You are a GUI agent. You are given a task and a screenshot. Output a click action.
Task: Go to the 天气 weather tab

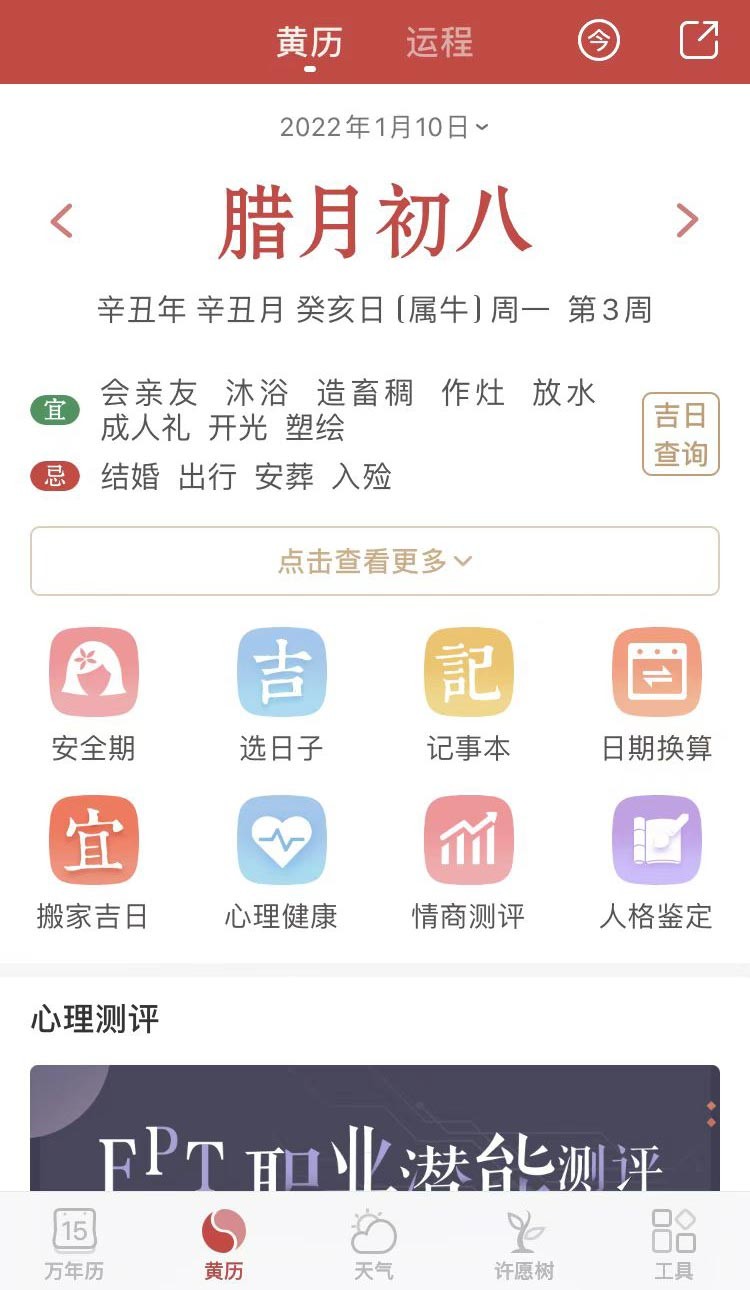pos(374,1243)
